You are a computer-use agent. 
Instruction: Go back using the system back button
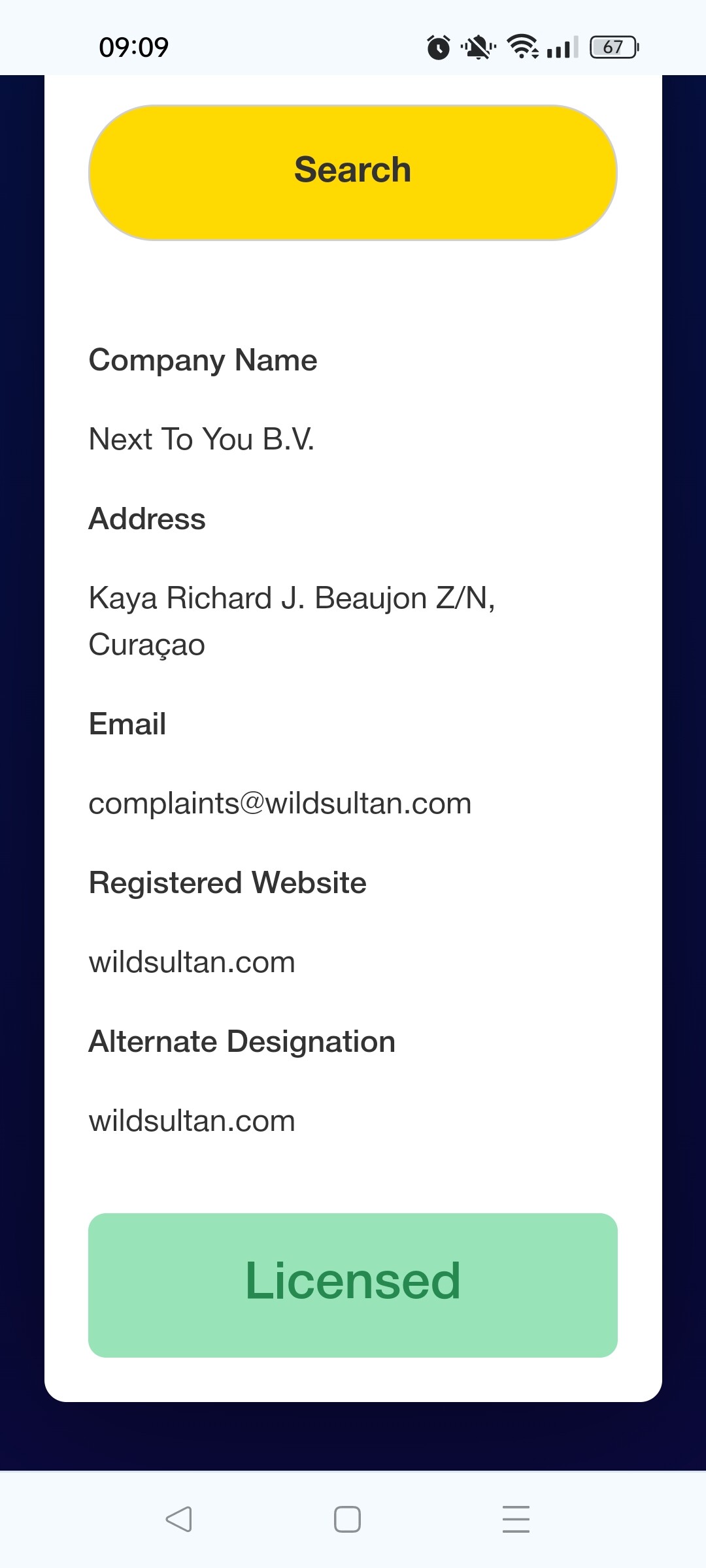point(178,1519)
